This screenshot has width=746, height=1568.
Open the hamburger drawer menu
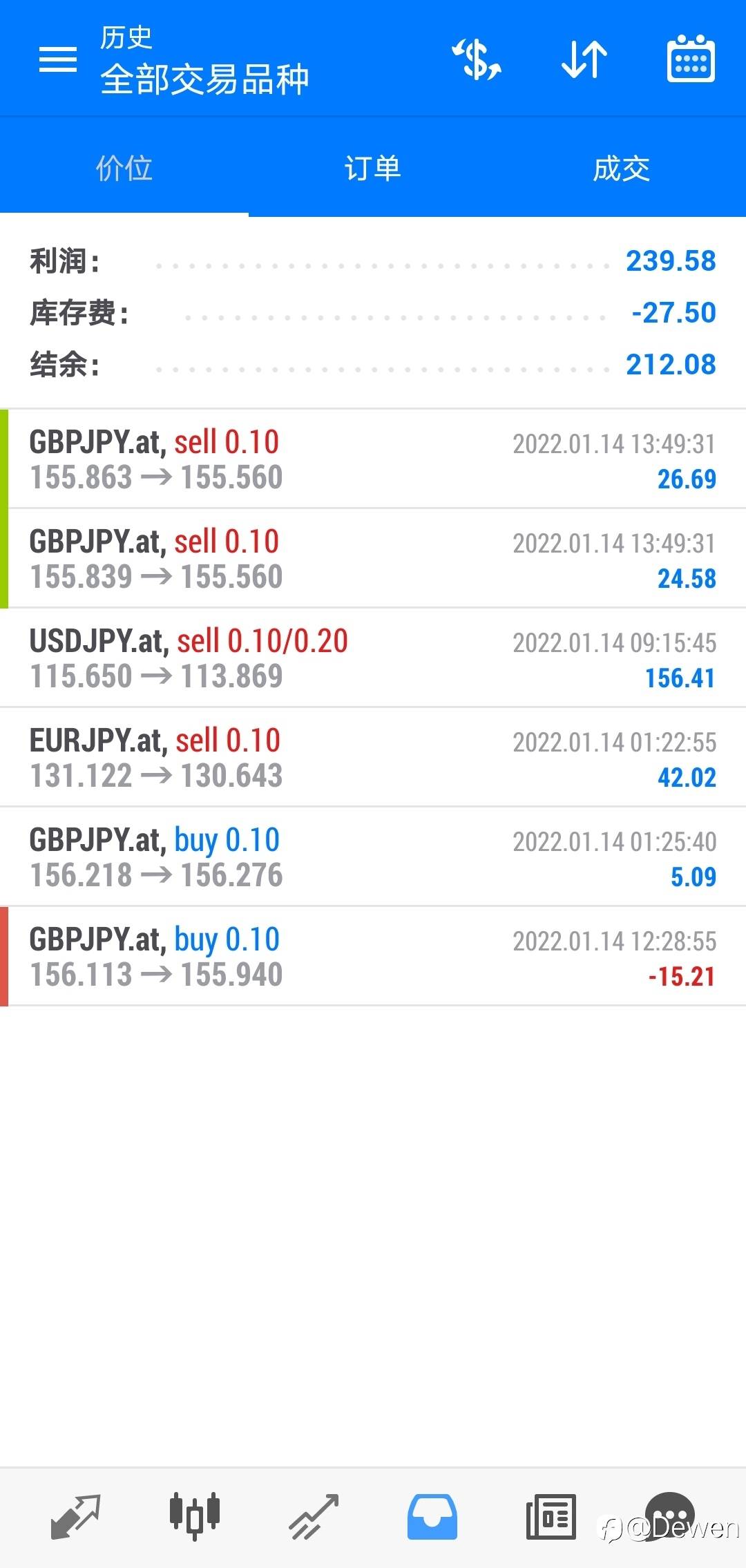pos(58,59)
